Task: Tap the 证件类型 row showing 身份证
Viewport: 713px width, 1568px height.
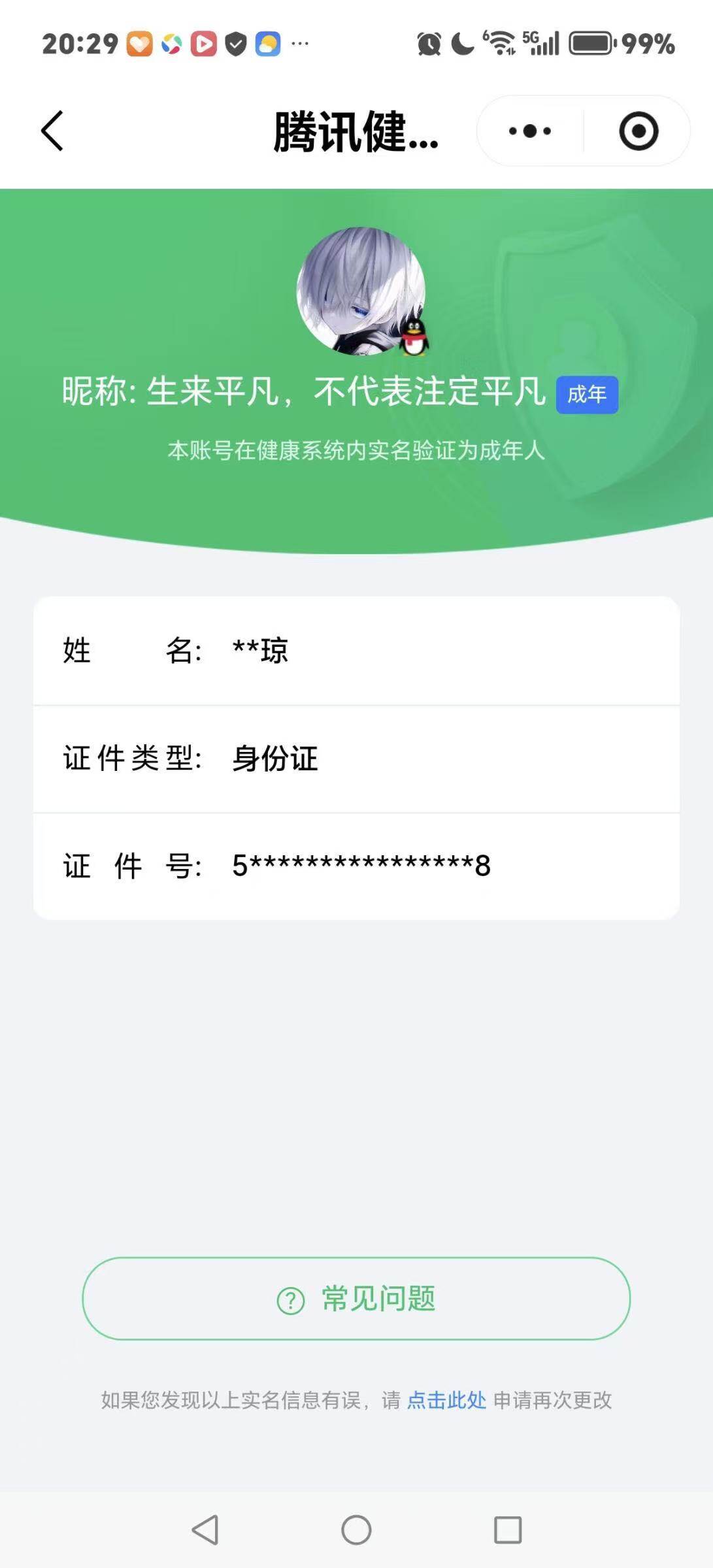Action: (x=356, y=758)
